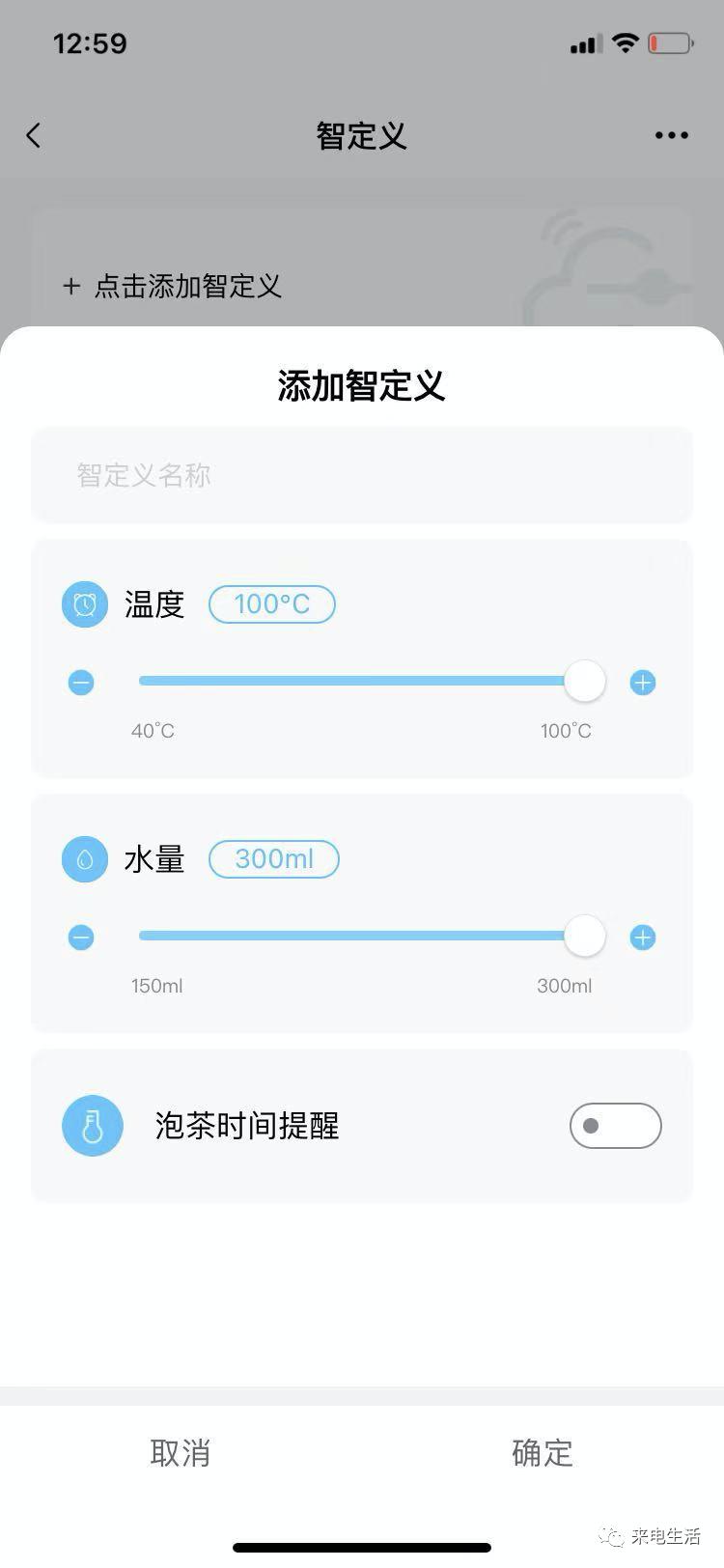Viewport: 724px width, 1568px height.
Task: Click the temperature alarm clock icon
Action: 84,604
